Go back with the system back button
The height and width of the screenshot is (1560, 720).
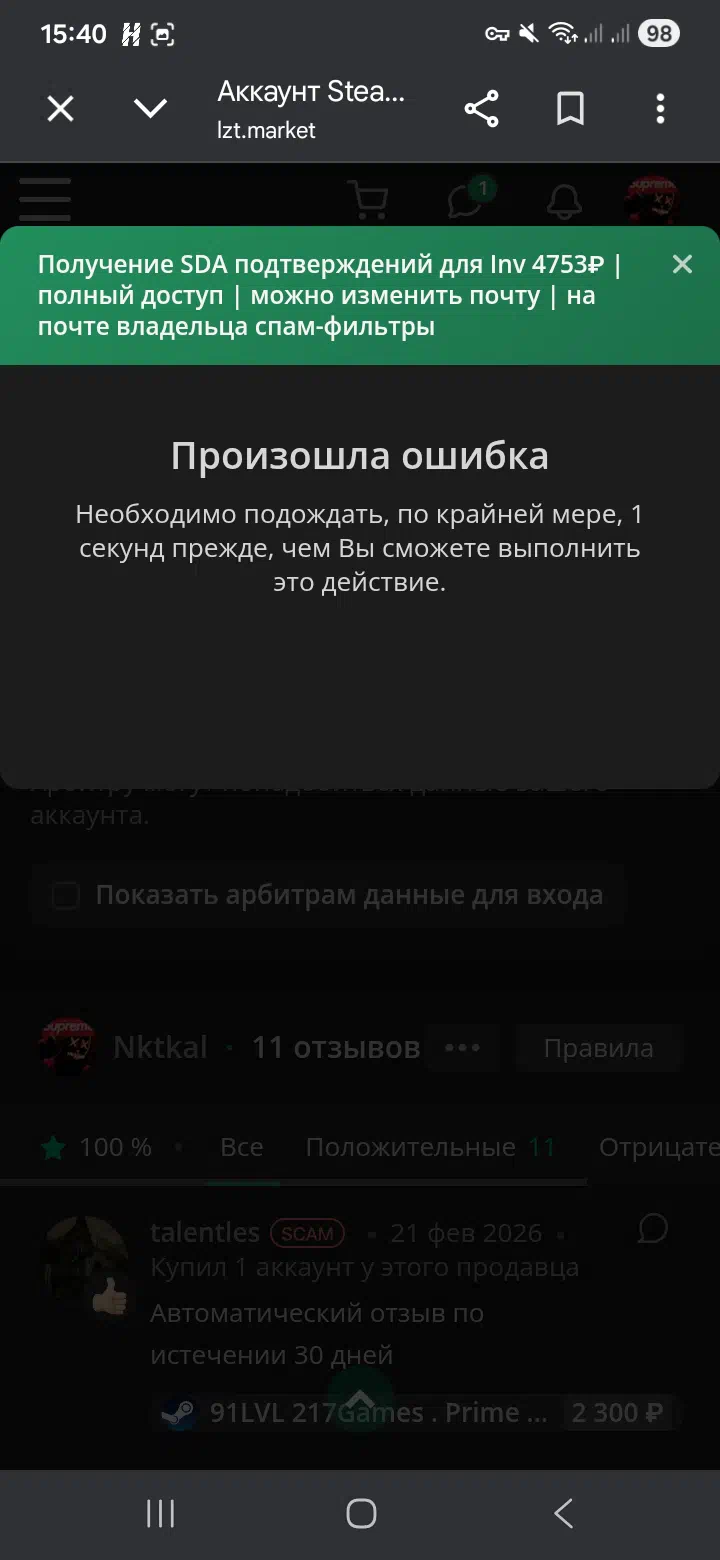563,1513
